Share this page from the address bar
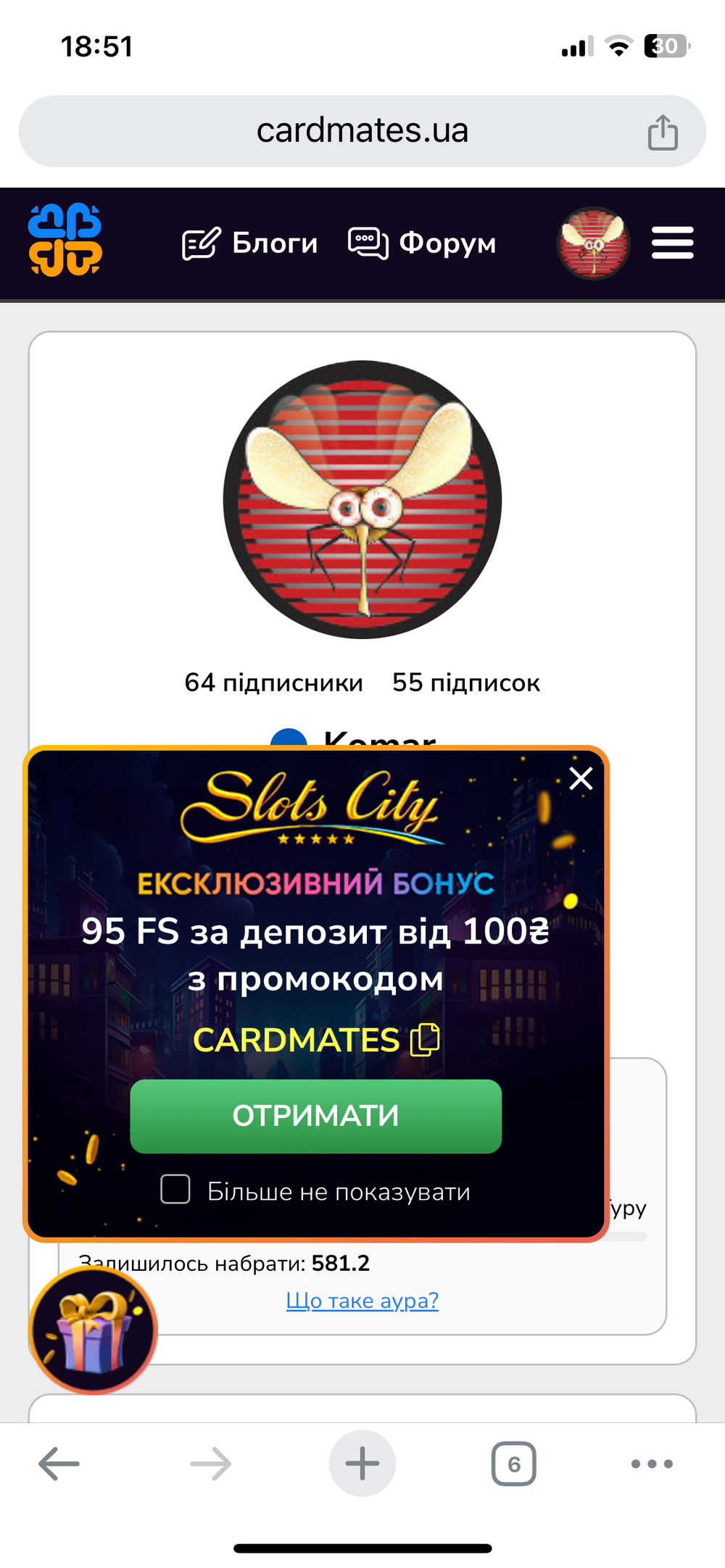This screenshot has width=725, height=1568. coord(662,133)
